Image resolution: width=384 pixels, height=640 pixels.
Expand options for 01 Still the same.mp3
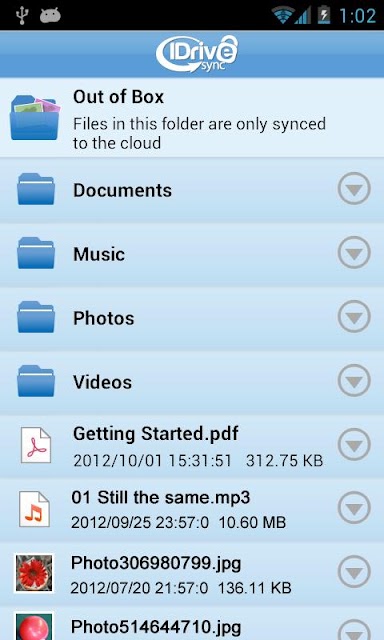354,509
